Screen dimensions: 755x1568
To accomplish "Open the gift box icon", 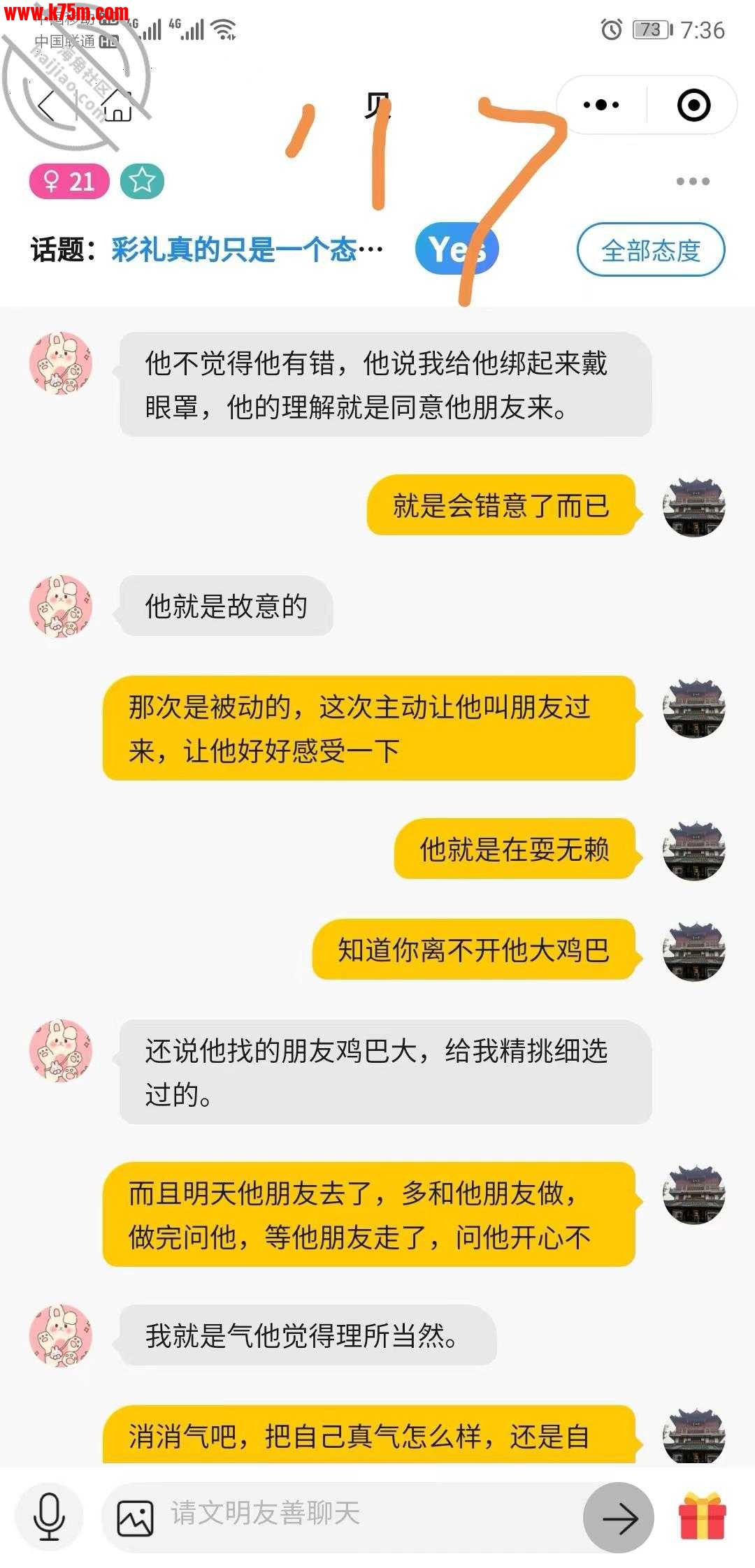I will pyautogui.click(x=702, y=1516).
